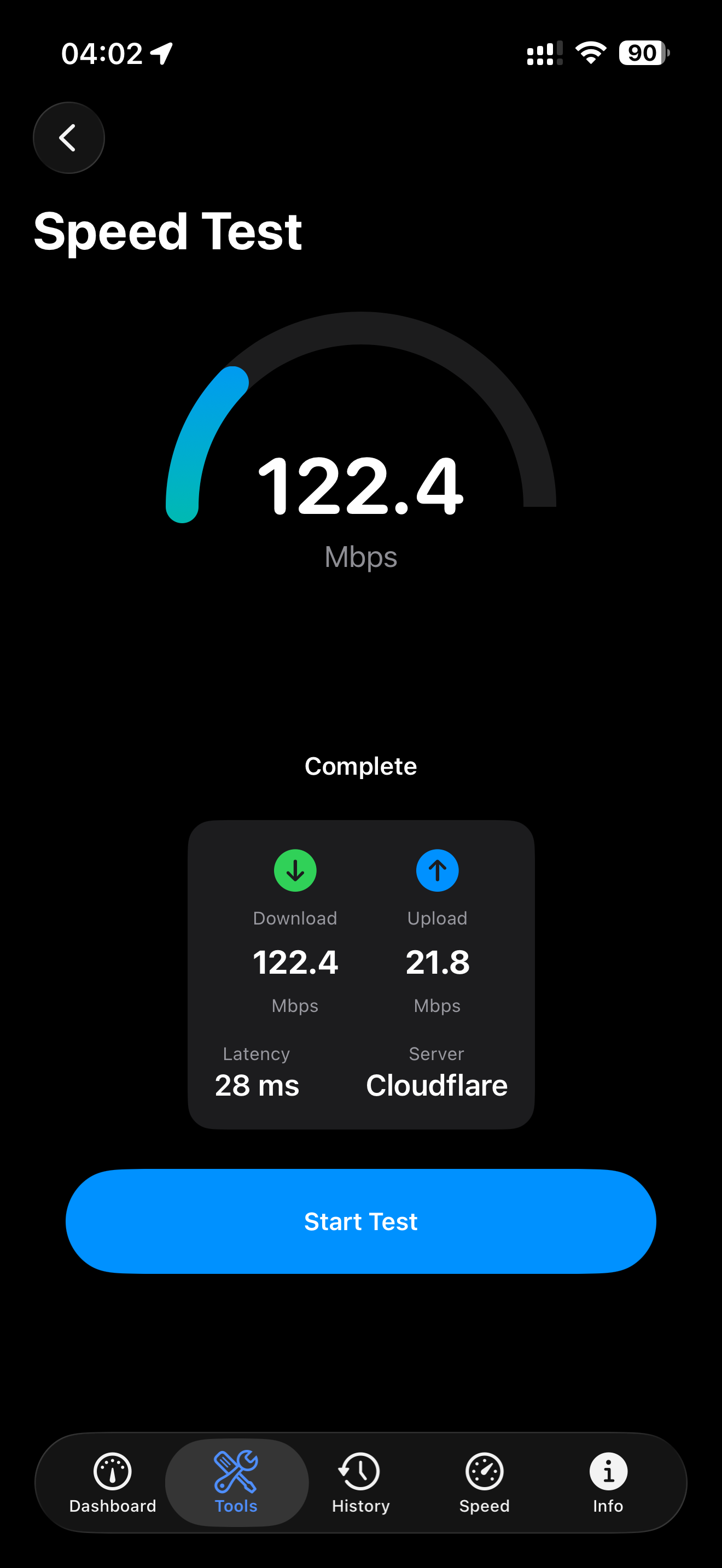The image size is (722, 1568).
Task: Tap the blue upload arrow icon
Action: (437, 870)
